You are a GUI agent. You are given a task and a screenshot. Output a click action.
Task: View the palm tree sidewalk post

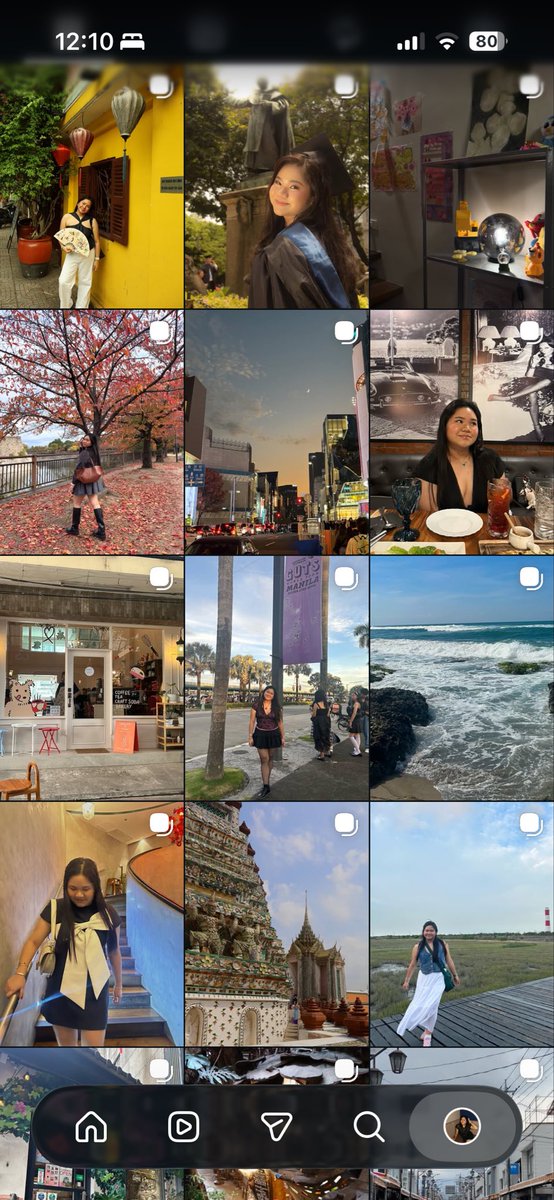(x=277, y=678)
